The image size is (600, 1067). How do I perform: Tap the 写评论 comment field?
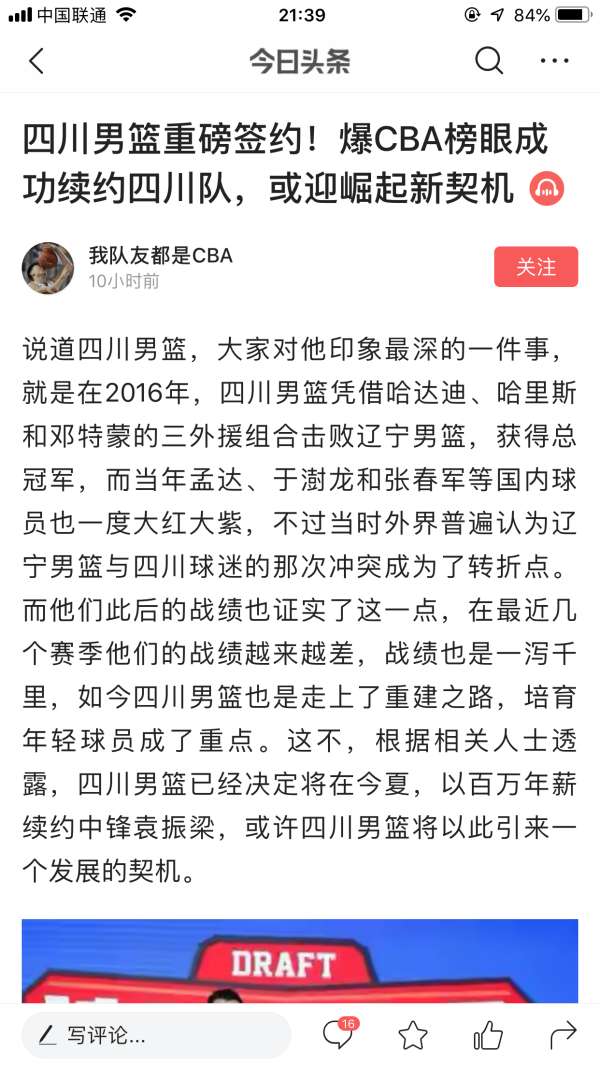tap(156, 1036)
